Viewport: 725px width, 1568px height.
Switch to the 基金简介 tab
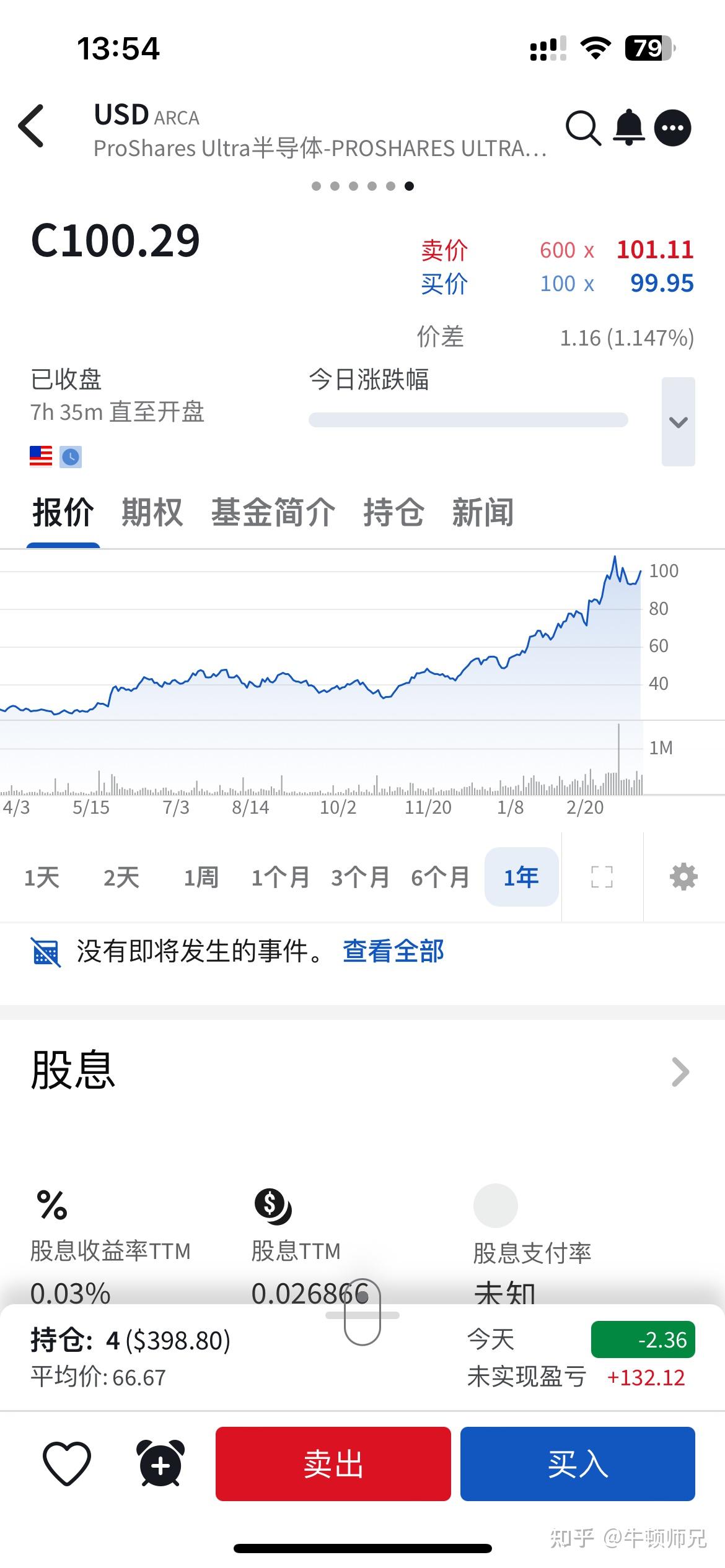(273, 513)
